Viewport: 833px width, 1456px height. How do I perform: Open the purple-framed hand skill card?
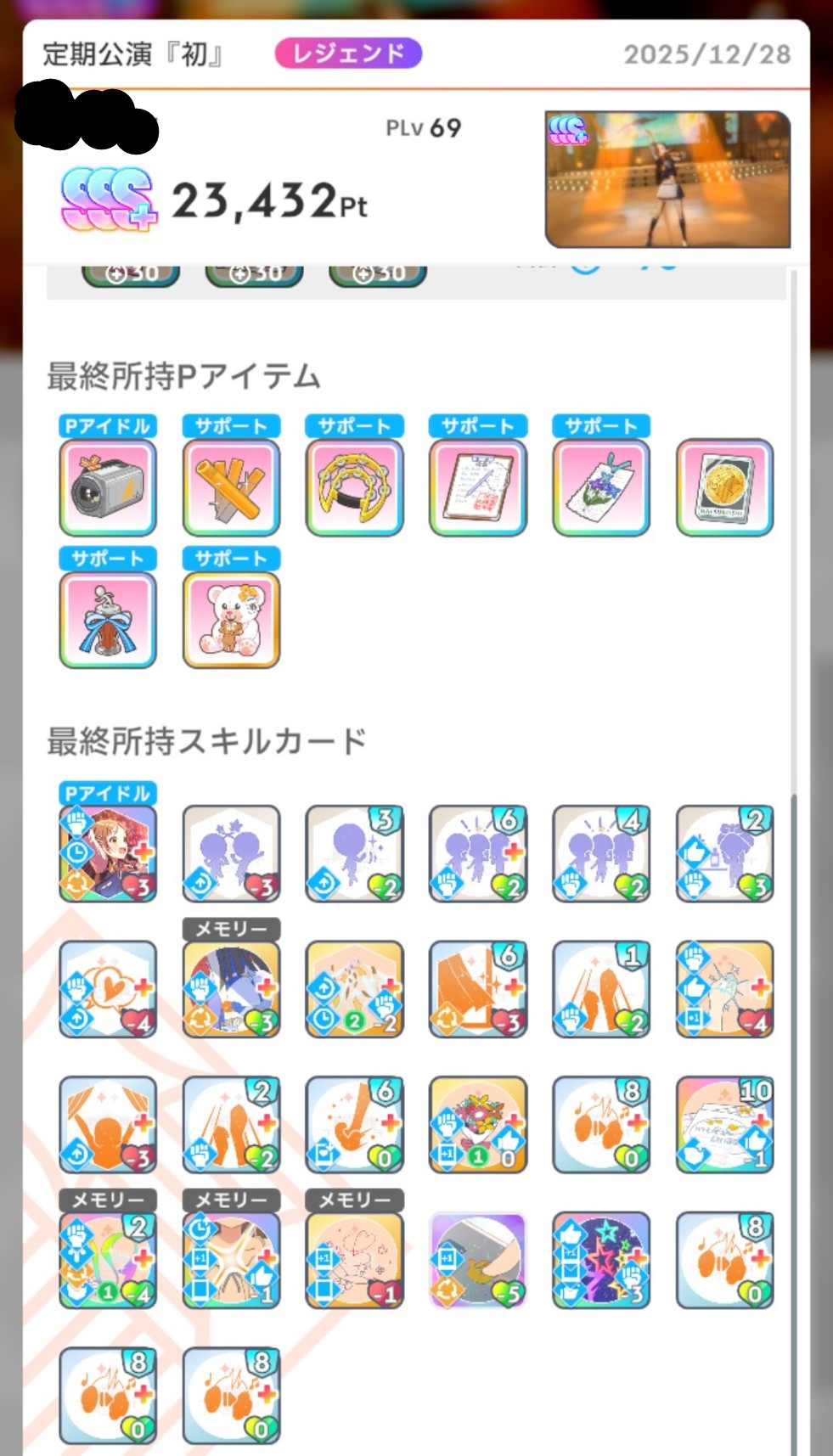coord(478,1260)
